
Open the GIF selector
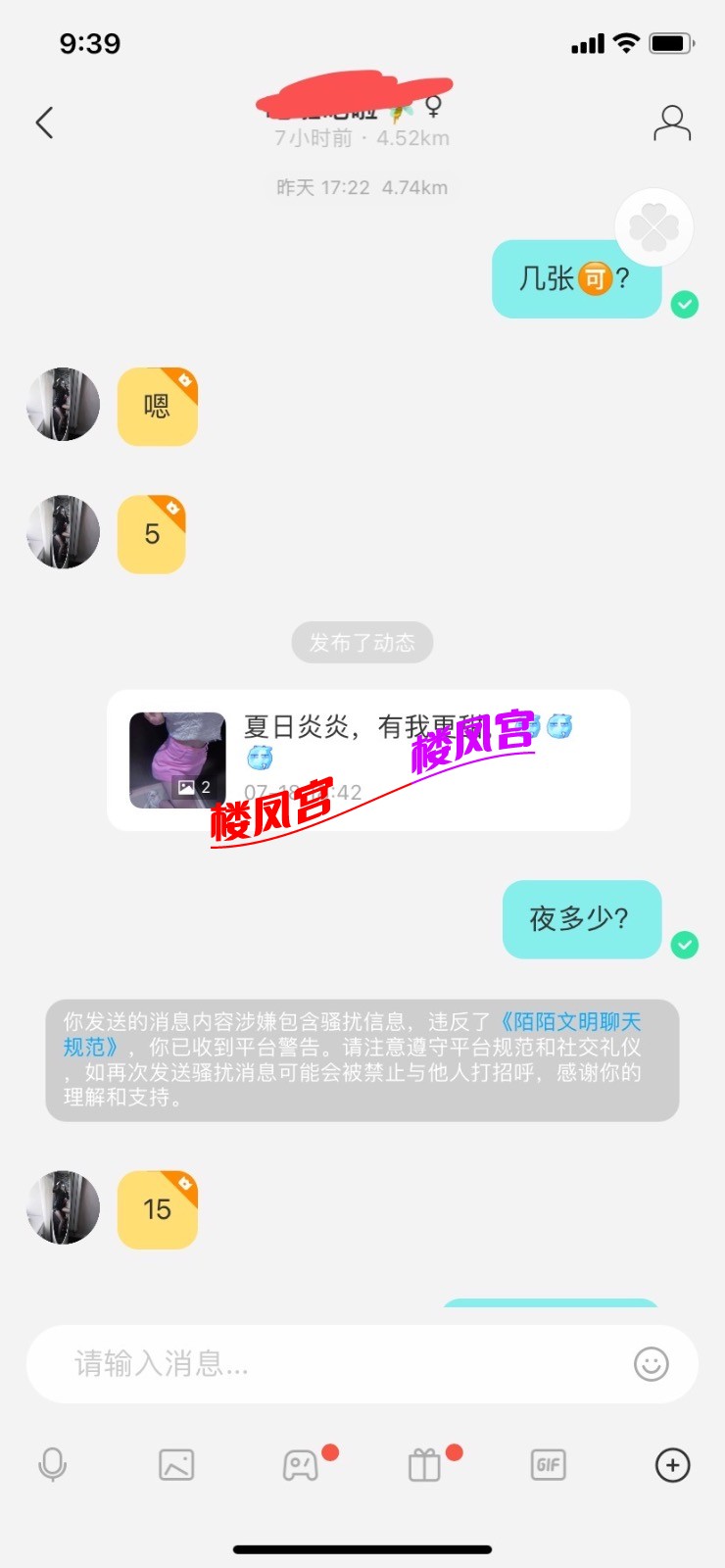(x=549, y=1465)
